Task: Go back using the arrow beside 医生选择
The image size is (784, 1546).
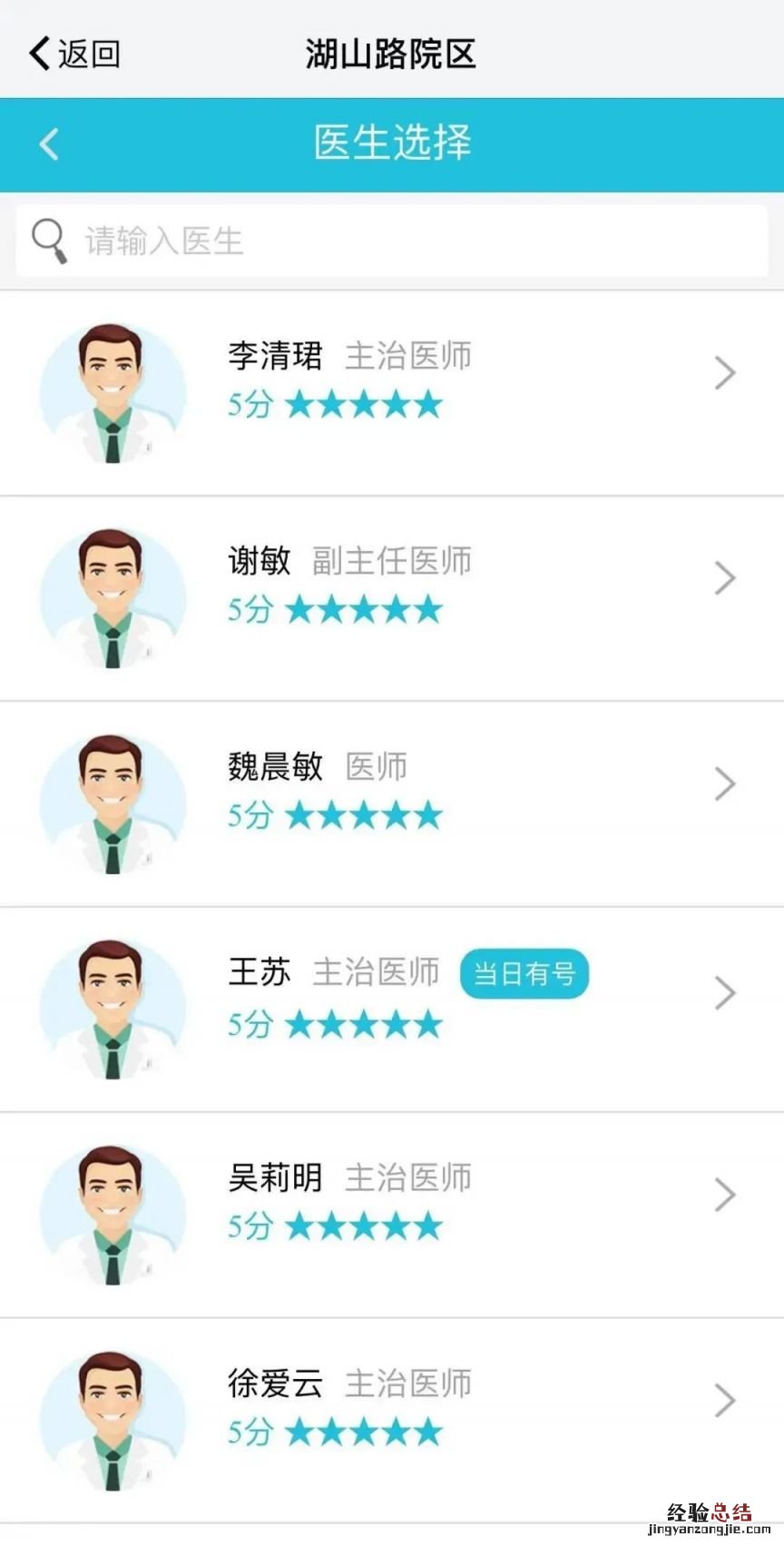Action: (49, 144)
